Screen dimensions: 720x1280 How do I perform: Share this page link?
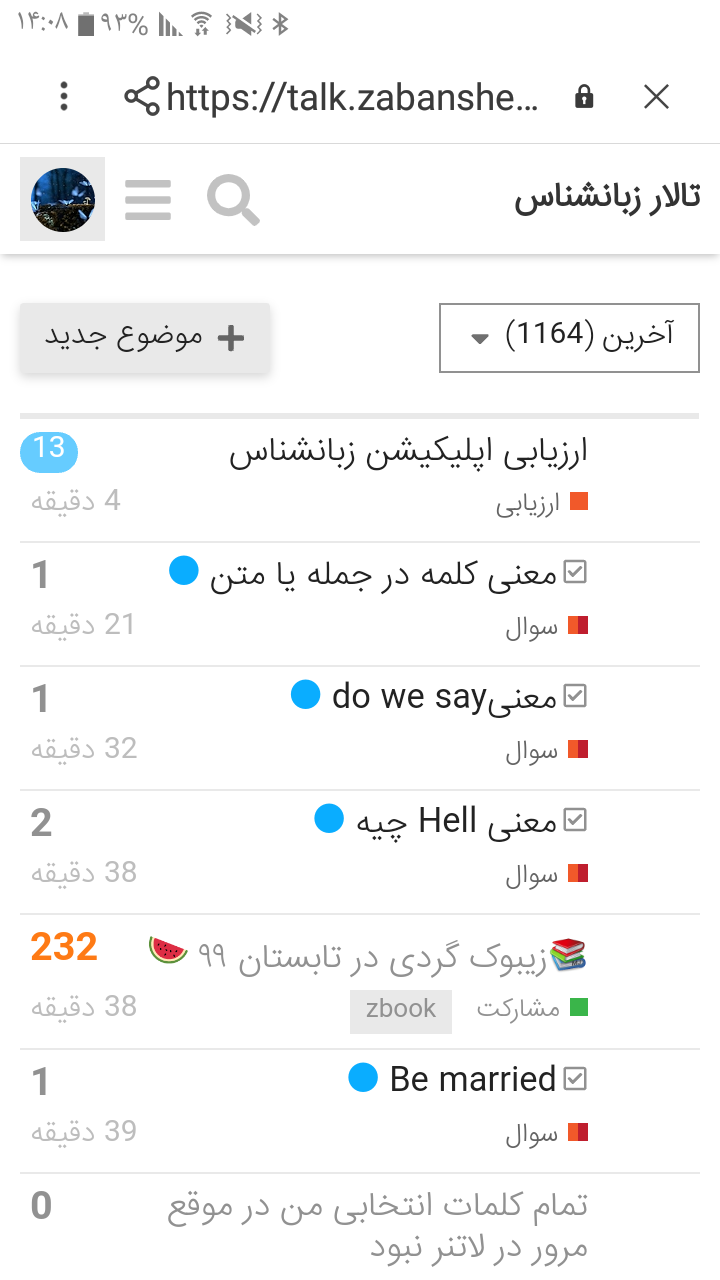point(142,97)
